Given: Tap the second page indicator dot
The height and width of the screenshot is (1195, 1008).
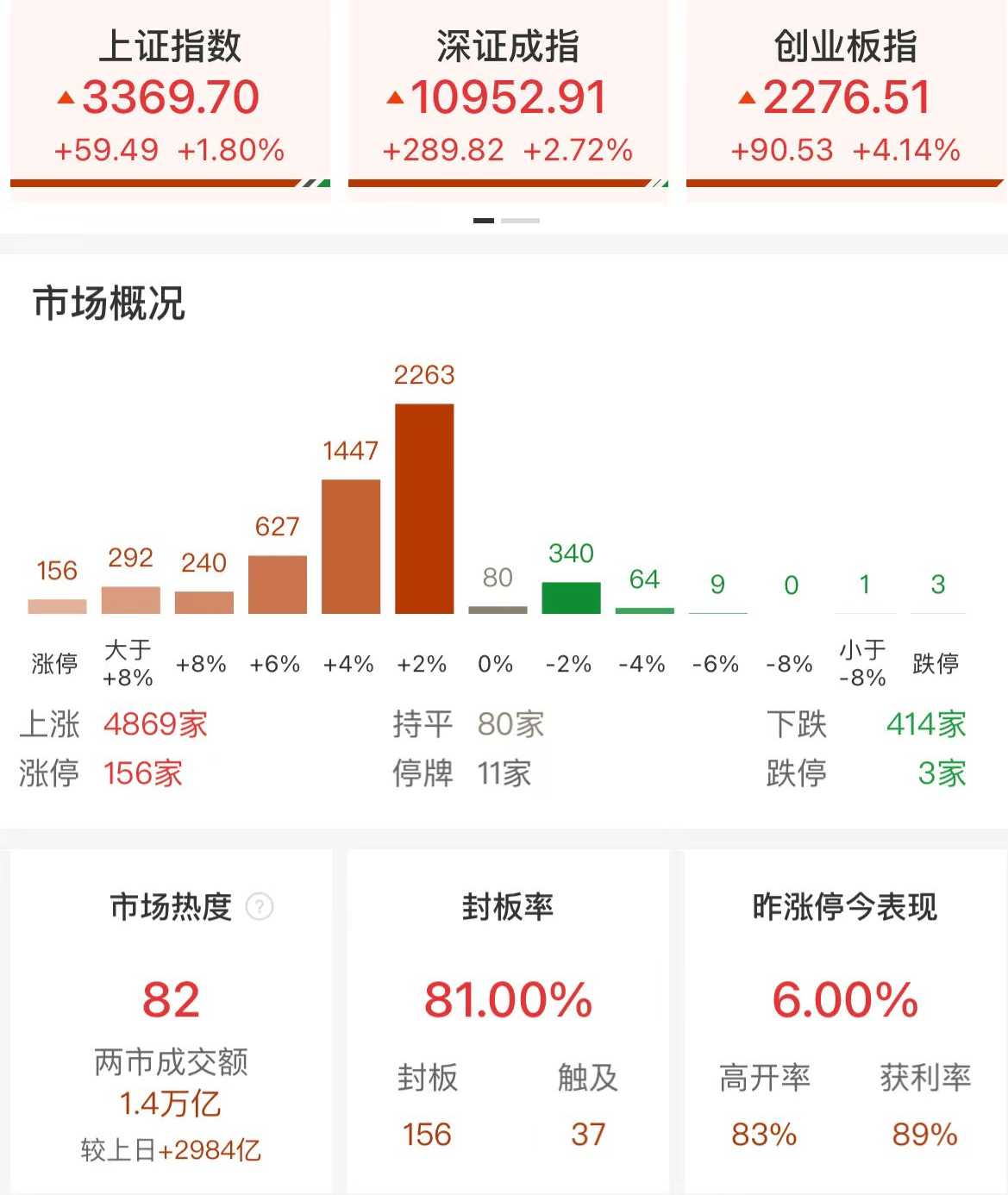Looking at the screenshot, I should (x=520, y=221).
